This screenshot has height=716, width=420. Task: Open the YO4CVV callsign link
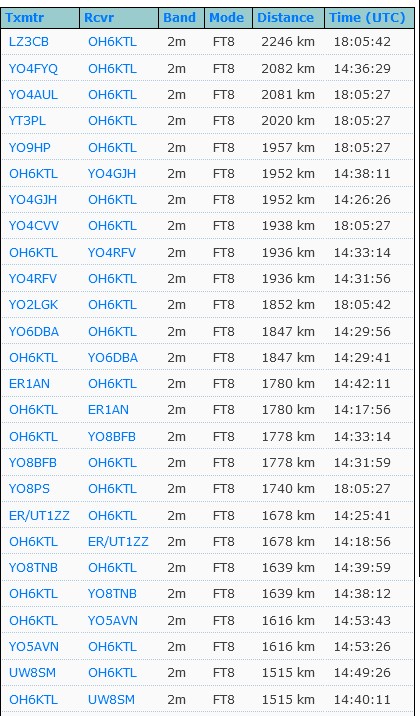(x=34, y=226)
